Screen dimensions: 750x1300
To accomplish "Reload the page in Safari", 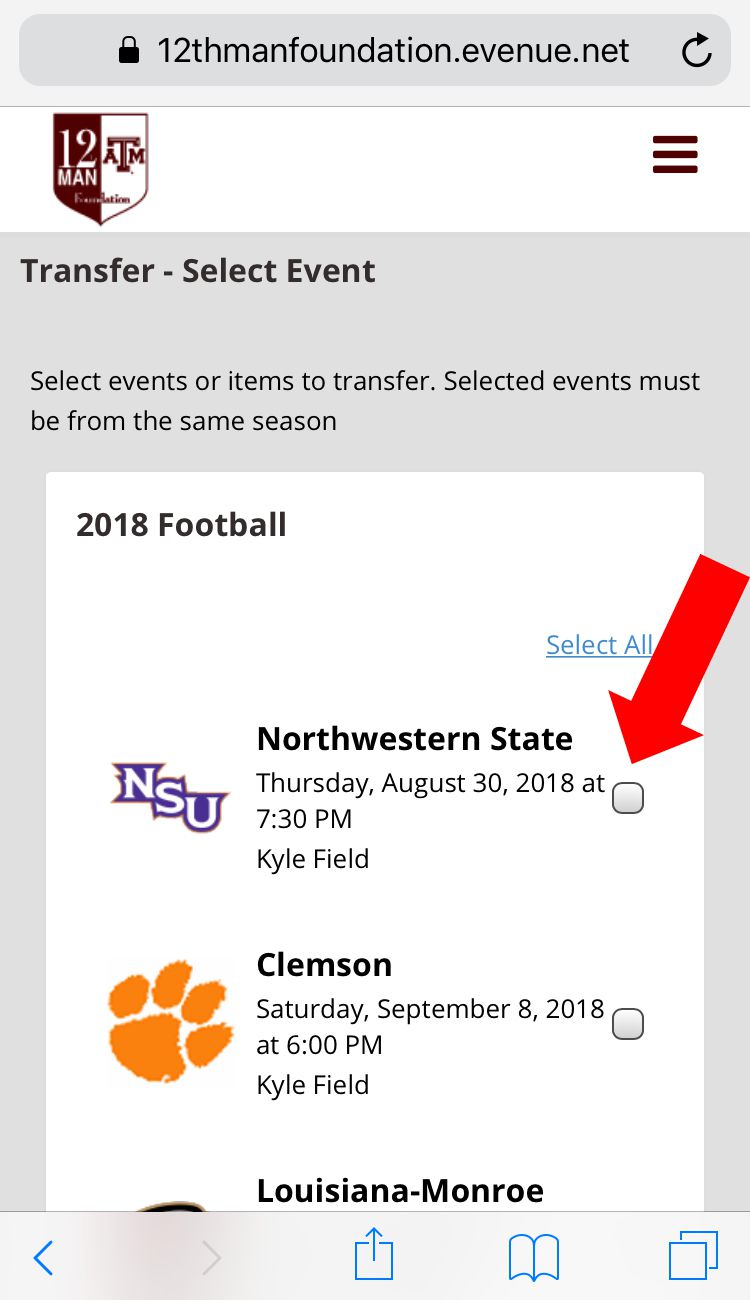I will [696, 50].
